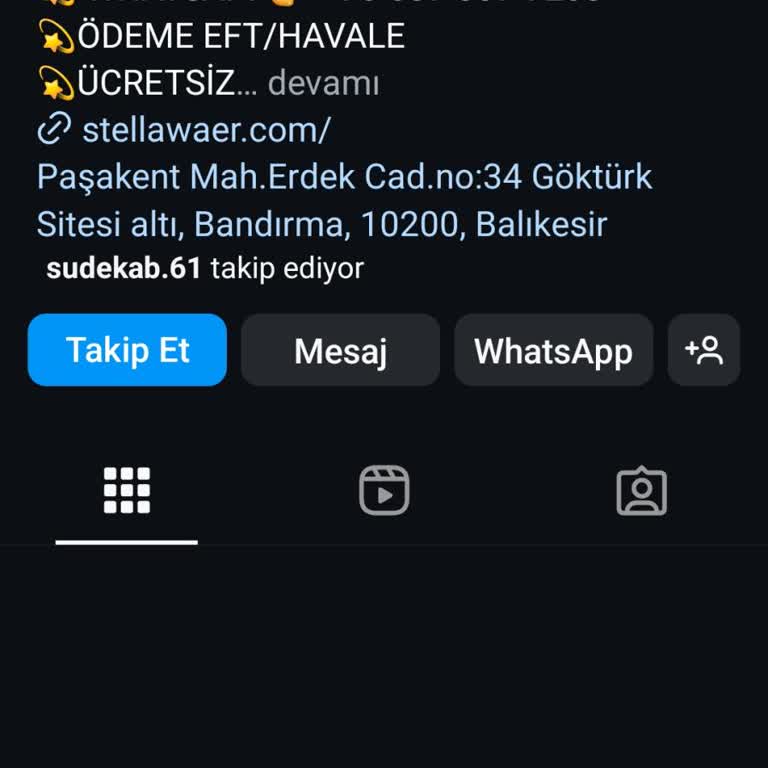The width and height of the screenshot is (768, 768).
Task: Switch to the tagged photos tab
Action: pos(641,491)
